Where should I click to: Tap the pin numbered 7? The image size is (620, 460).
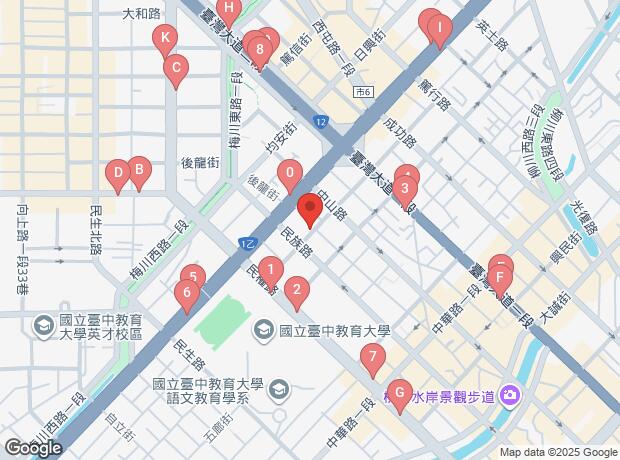pos(372,357)
